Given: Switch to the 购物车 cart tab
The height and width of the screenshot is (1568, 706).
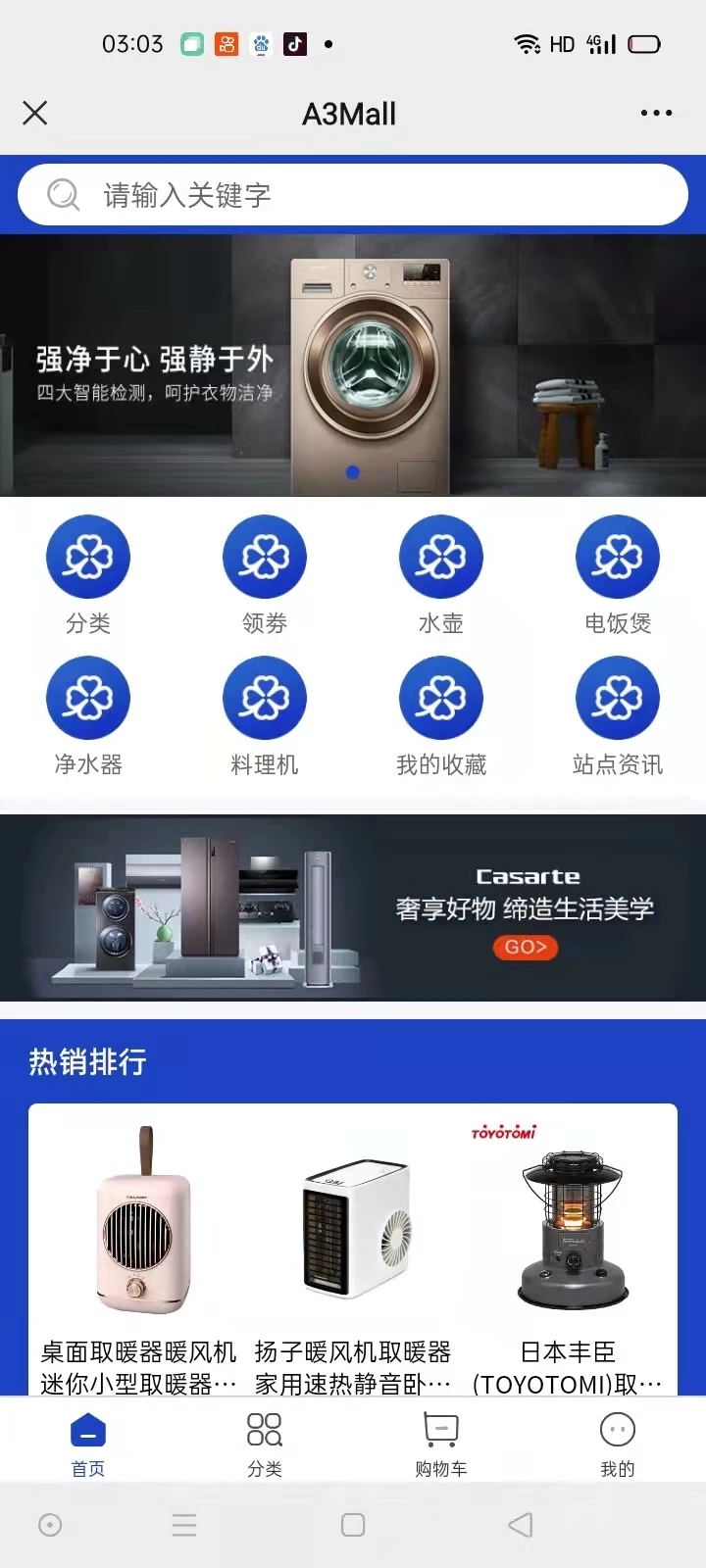Looking at the screenshot, I should 441,1443.
